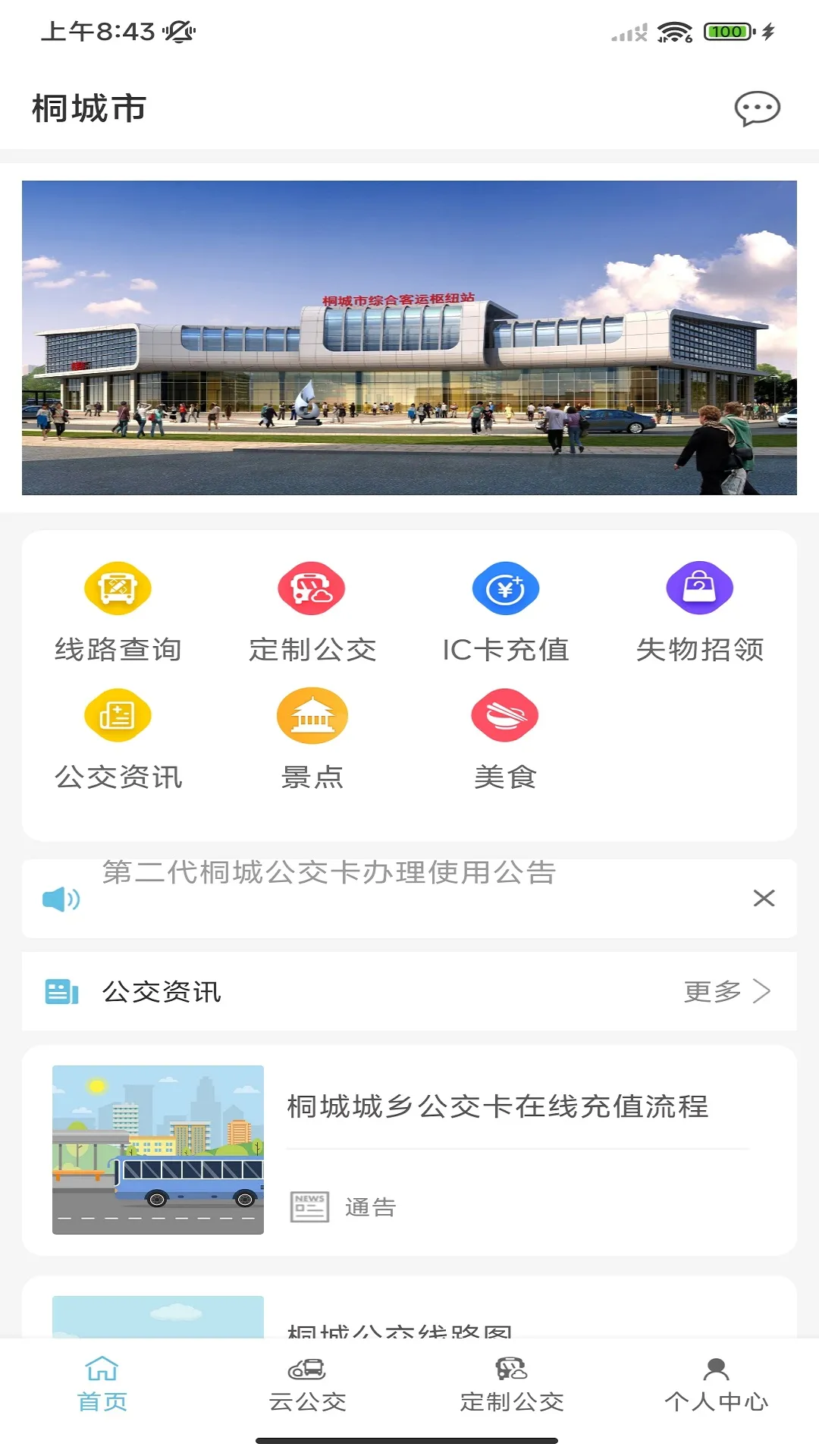Open IC卡充值 card recharge
Viewport: 819px width, 1456px height.
coord(506,588)
